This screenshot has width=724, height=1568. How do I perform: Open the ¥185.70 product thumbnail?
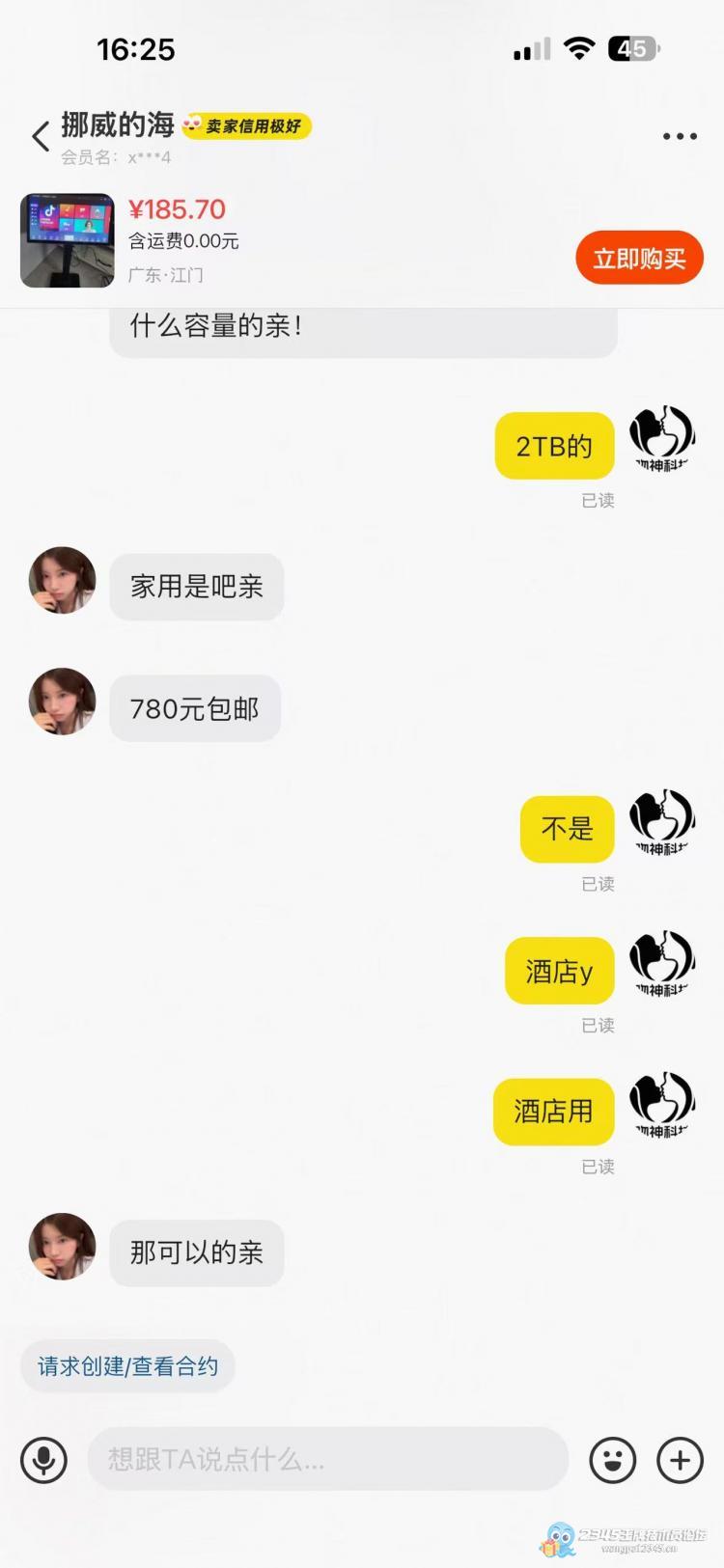coord(68,240)
